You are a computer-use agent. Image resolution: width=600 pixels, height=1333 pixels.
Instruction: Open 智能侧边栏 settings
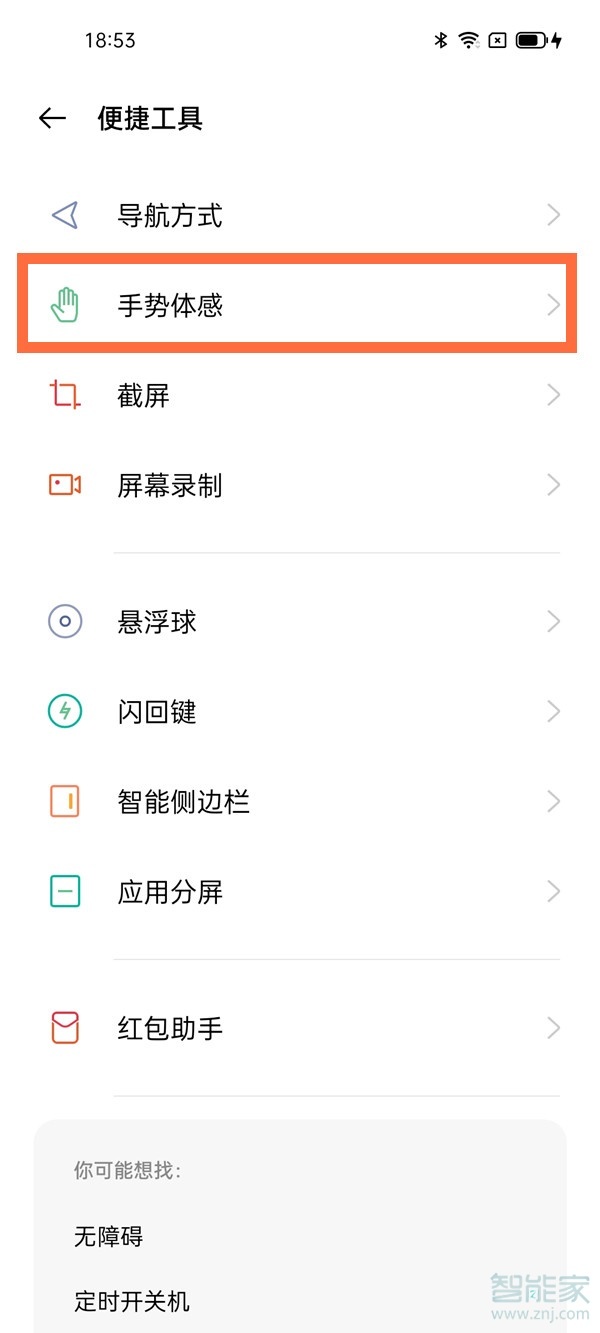[300, 801]
